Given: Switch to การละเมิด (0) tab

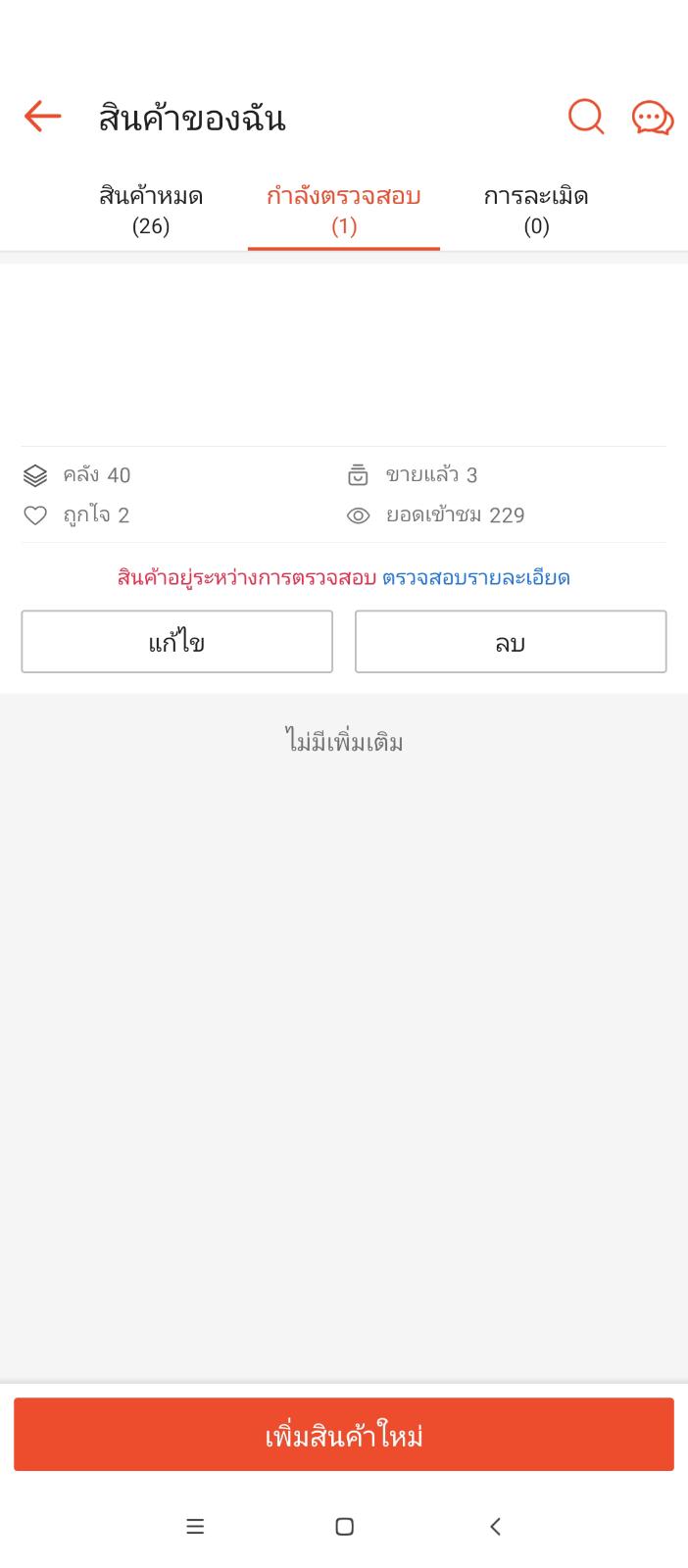Looking at the screenshot, I should (x=535, y=211).
